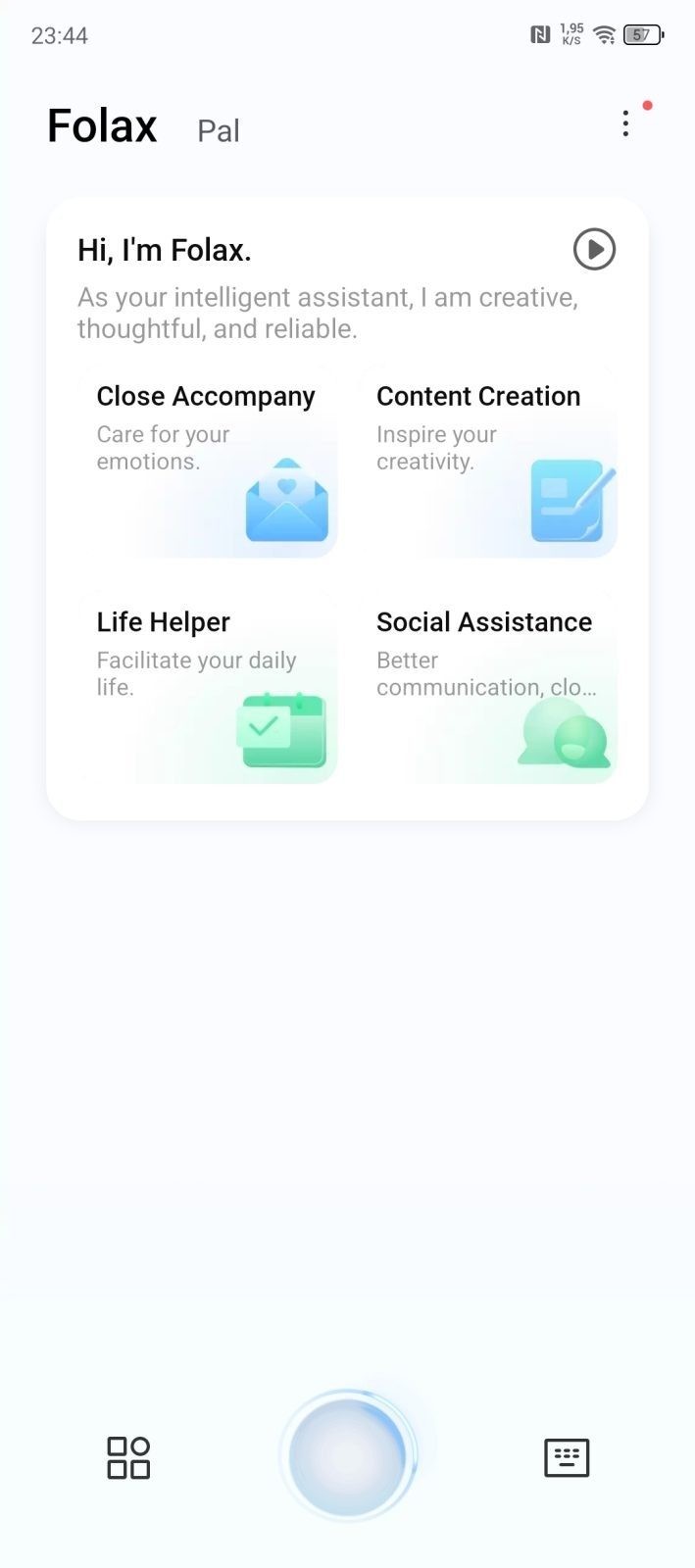695x1568 pixels.
Task: Open the three-dot overflow menu
Action: click(x=625, y=123)
